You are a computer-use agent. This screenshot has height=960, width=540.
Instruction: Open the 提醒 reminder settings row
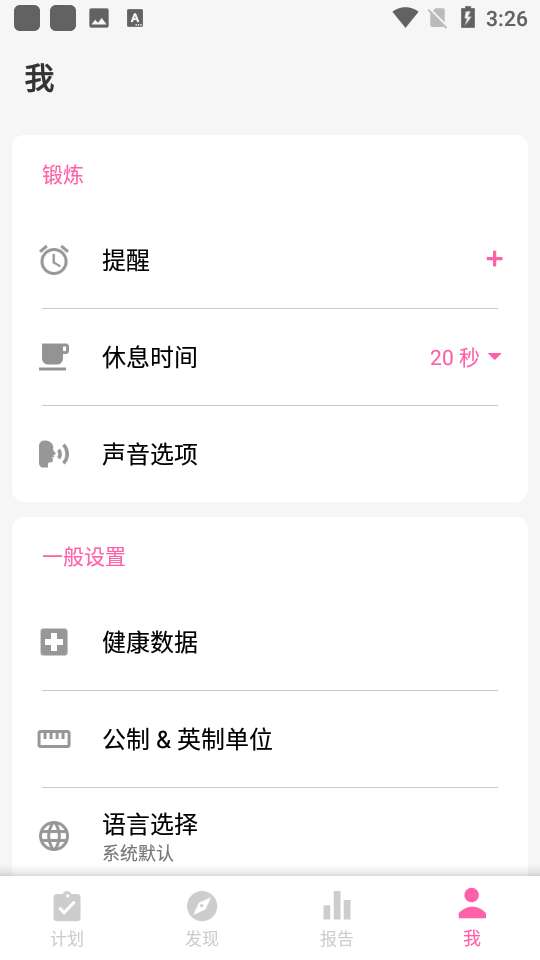[x=269, y=260]
